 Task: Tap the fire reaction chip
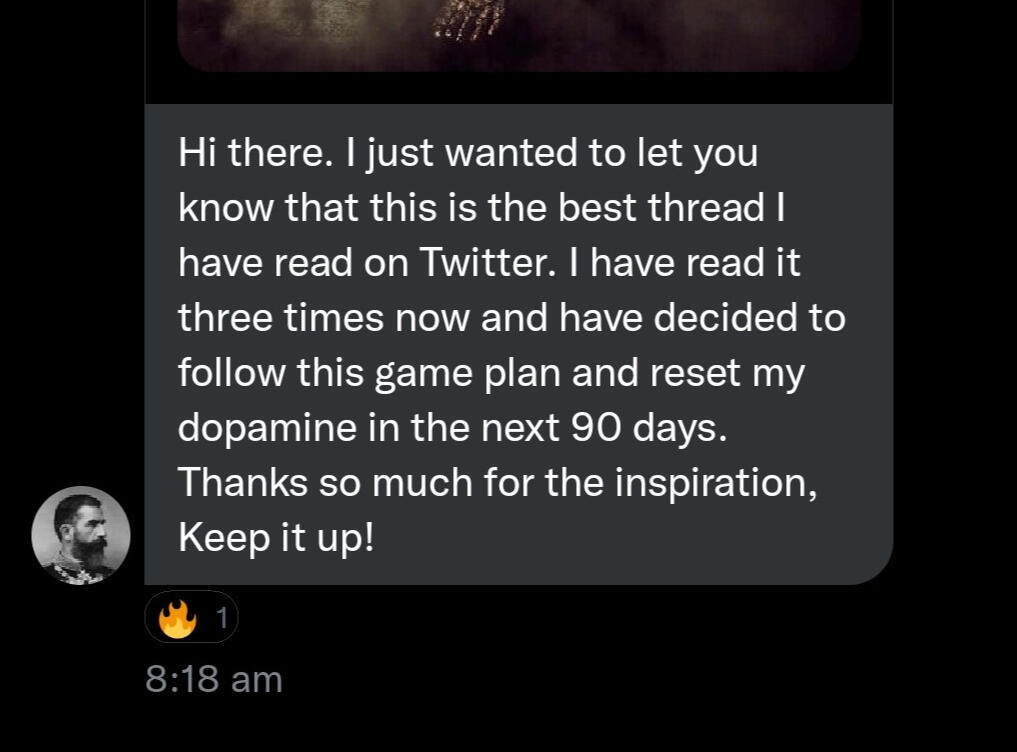pyautogui.click(x=192, y=620)
